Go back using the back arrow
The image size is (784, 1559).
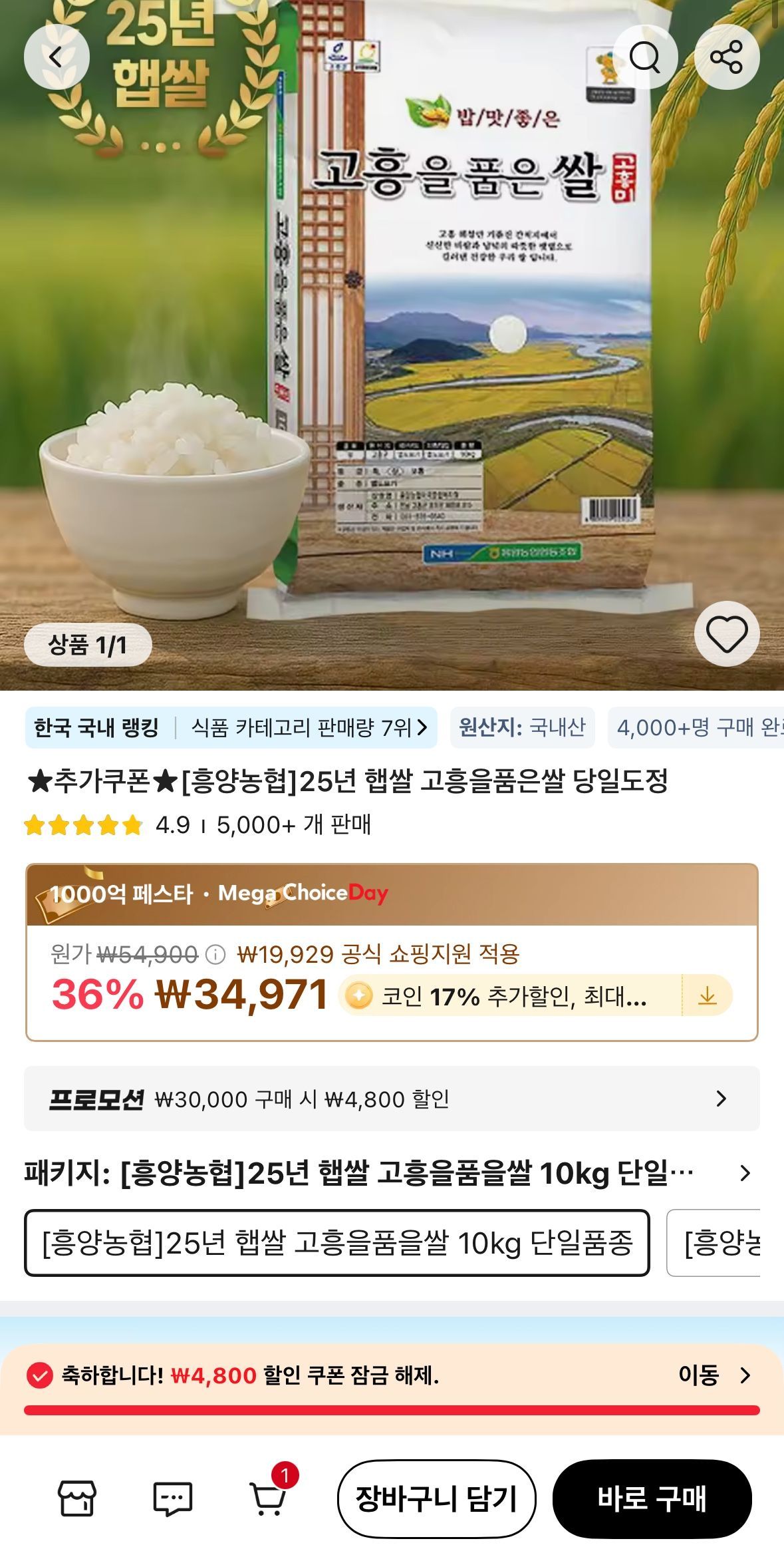click(x=57, y=57)
